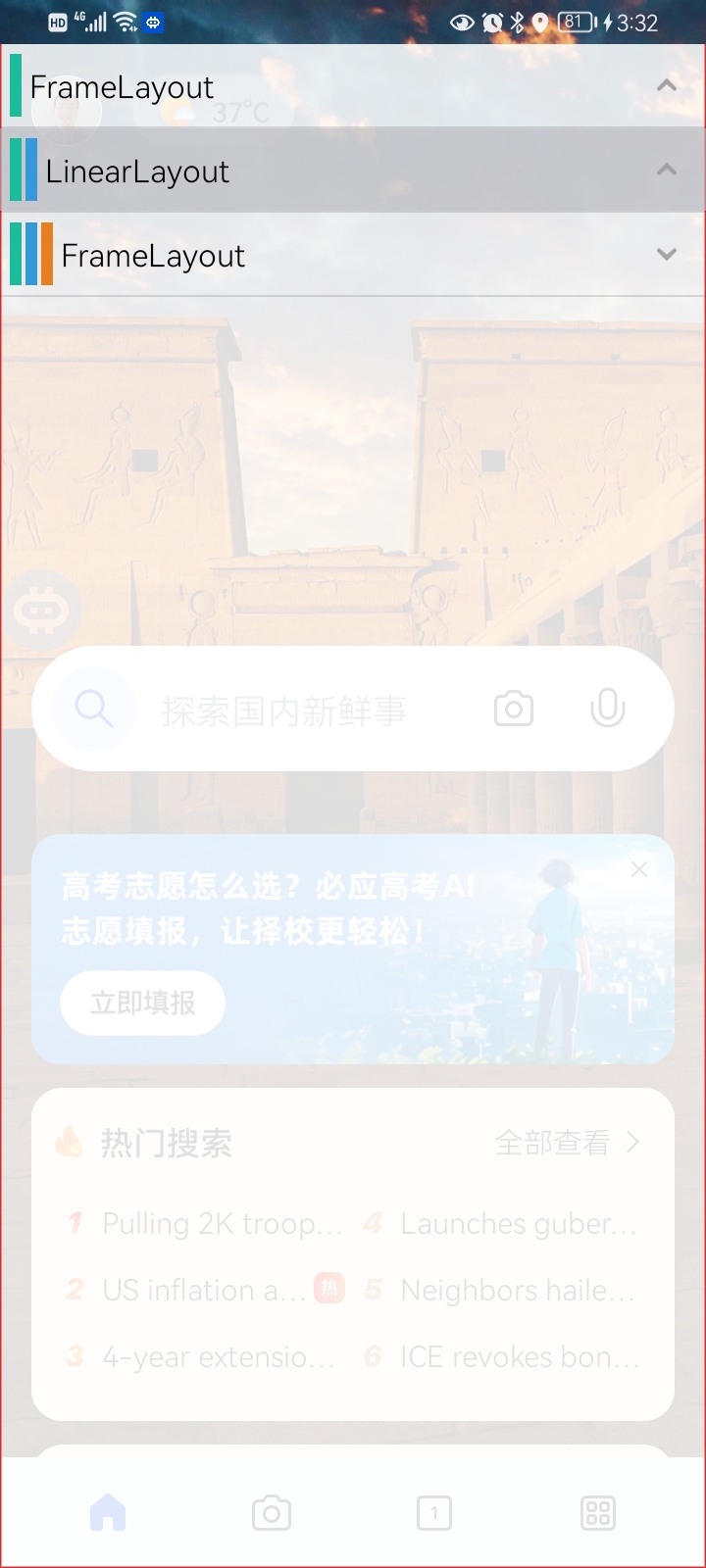
Task: Collapse the LinearLayout node
Action: coord(666,170)
